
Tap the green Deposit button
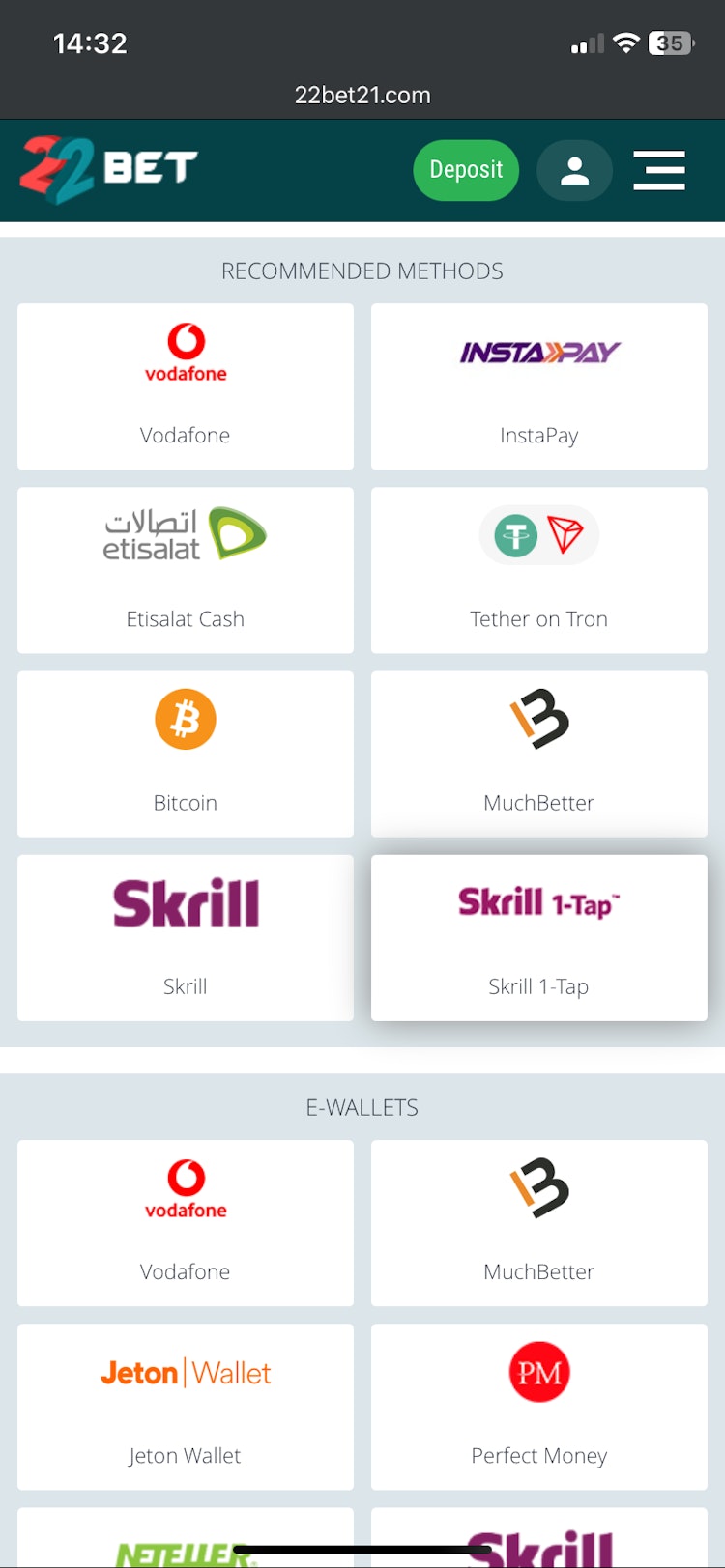466,170
